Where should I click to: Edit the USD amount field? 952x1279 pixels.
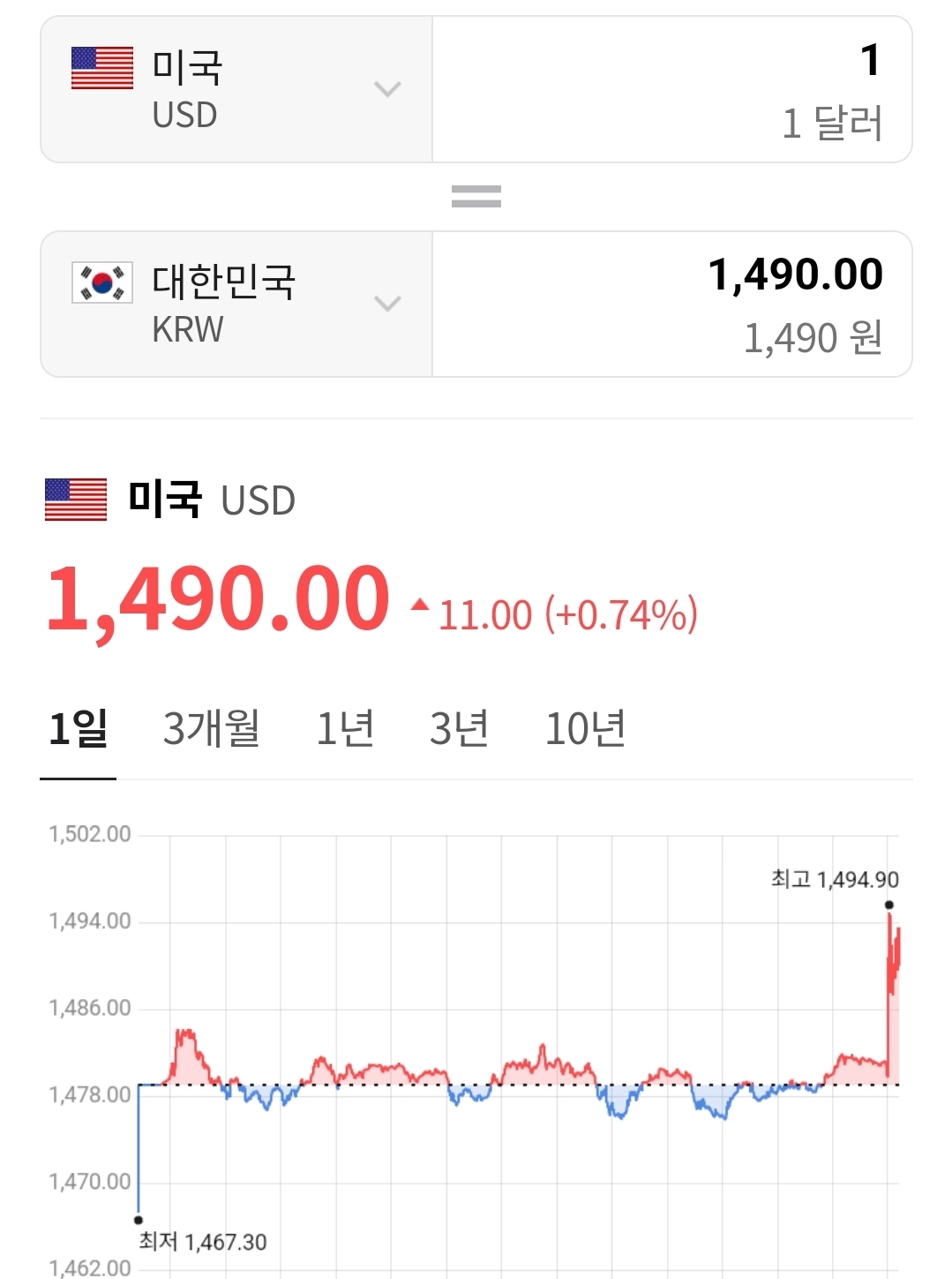click(x=671, y=89)
